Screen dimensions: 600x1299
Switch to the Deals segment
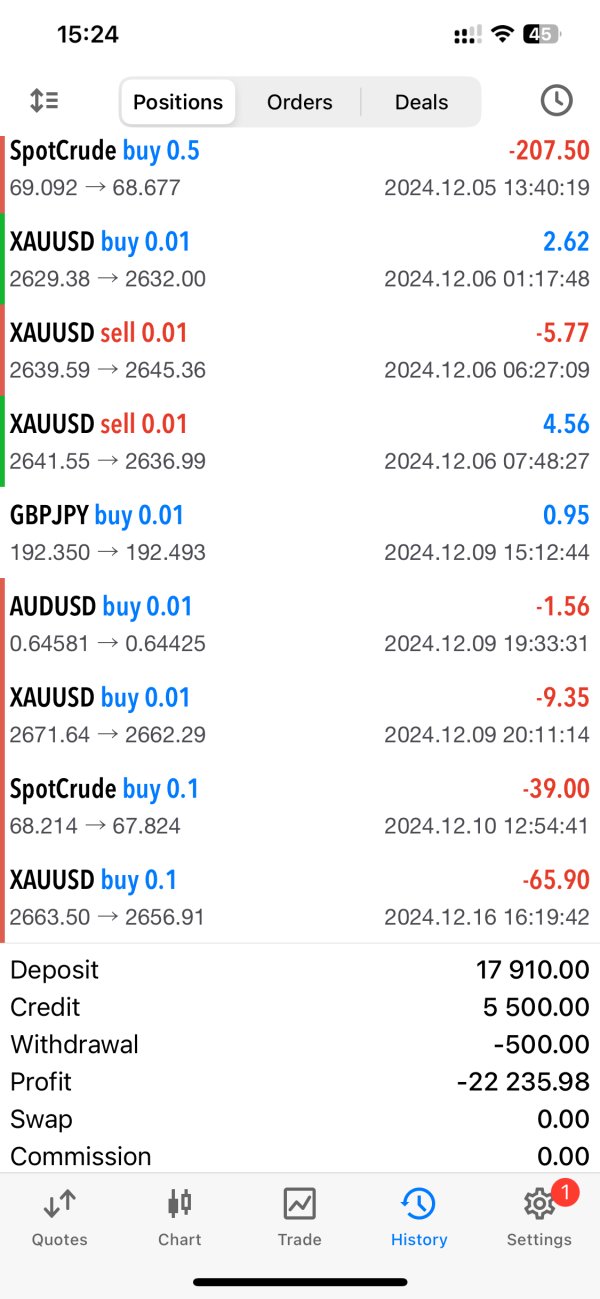tap(421, 102)
